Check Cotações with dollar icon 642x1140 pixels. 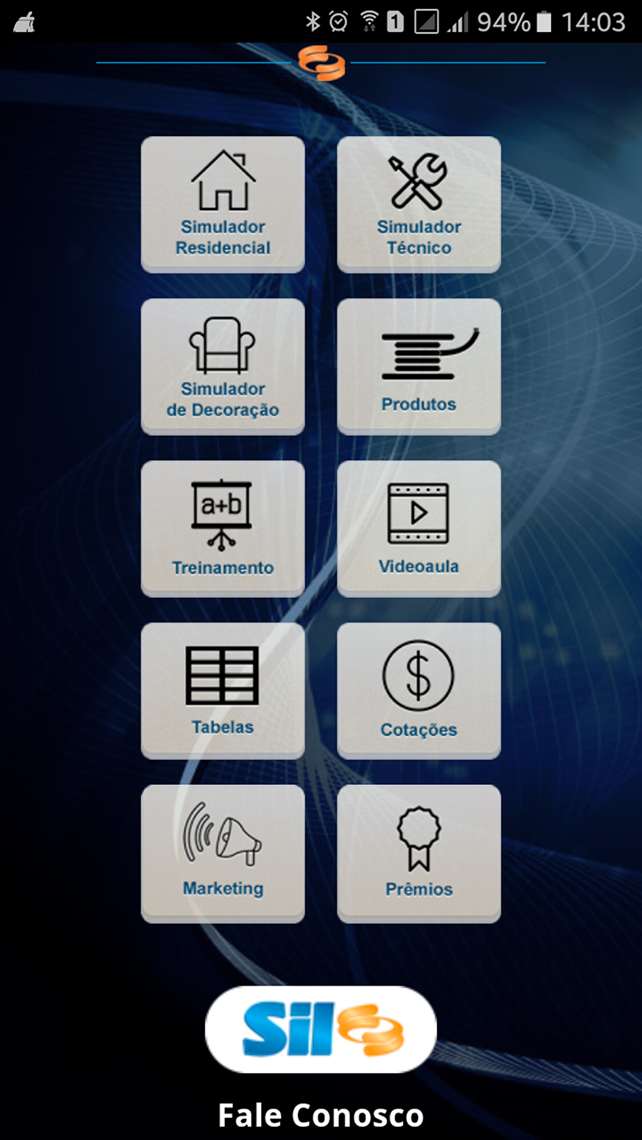coord(418,690)
